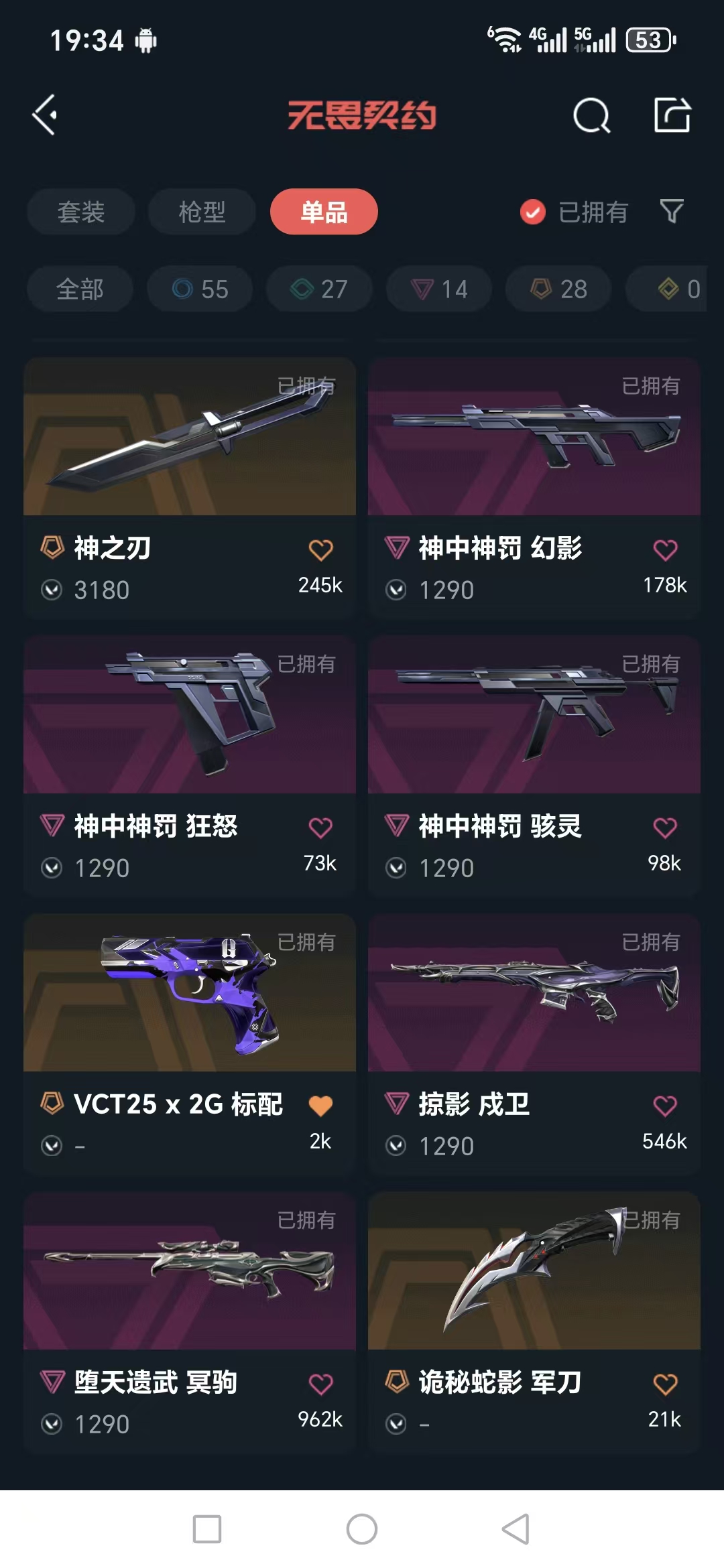Select the gold rarity tier icon showing 28
Screen dimensions: 724x1568
[556, 289]
